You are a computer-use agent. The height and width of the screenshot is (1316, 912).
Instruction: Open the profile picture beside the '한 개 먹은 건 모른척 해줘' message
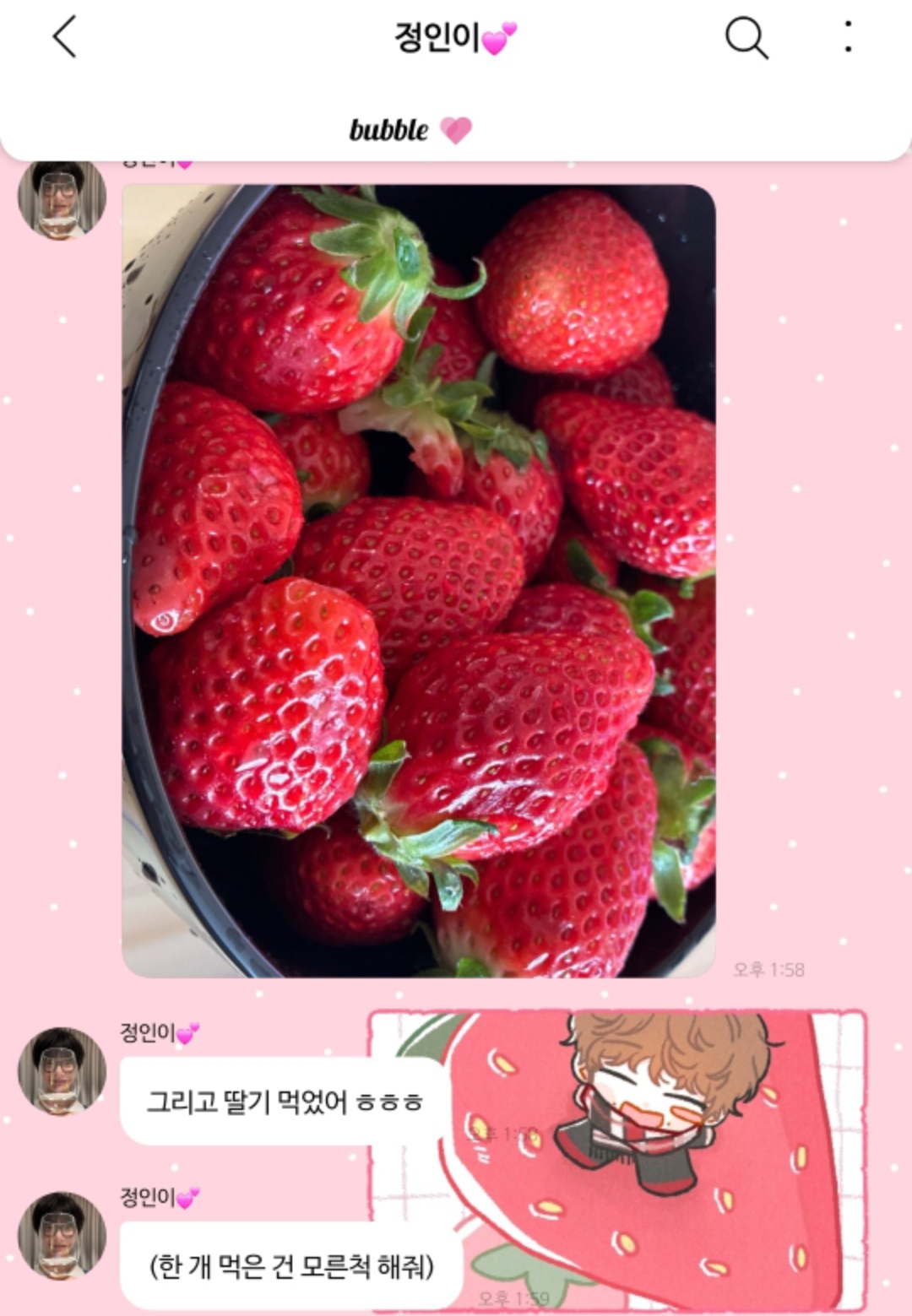point(62,1235)
